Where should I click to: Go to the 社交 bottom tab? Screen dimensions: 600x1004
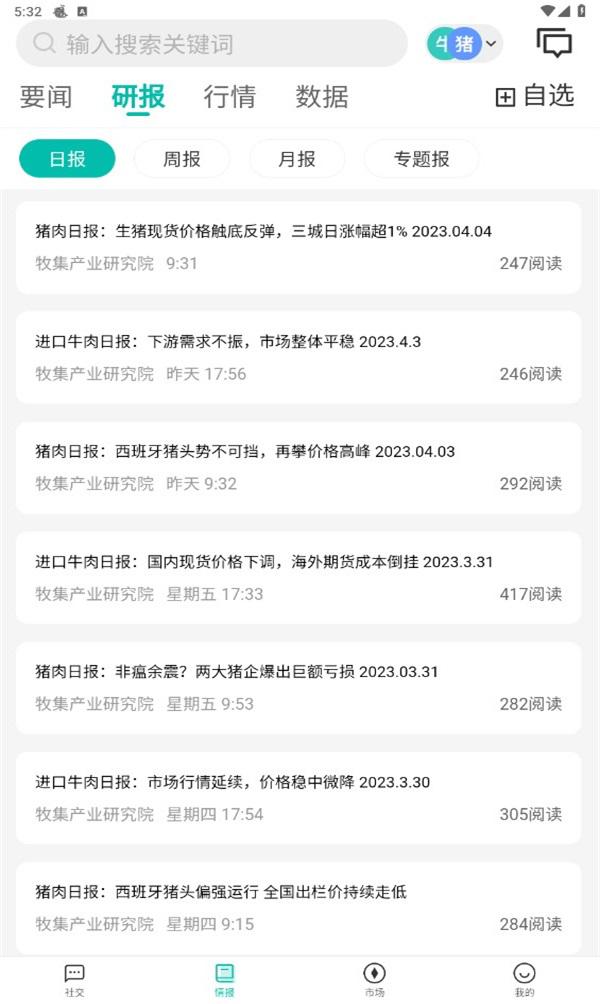[74, 980]
